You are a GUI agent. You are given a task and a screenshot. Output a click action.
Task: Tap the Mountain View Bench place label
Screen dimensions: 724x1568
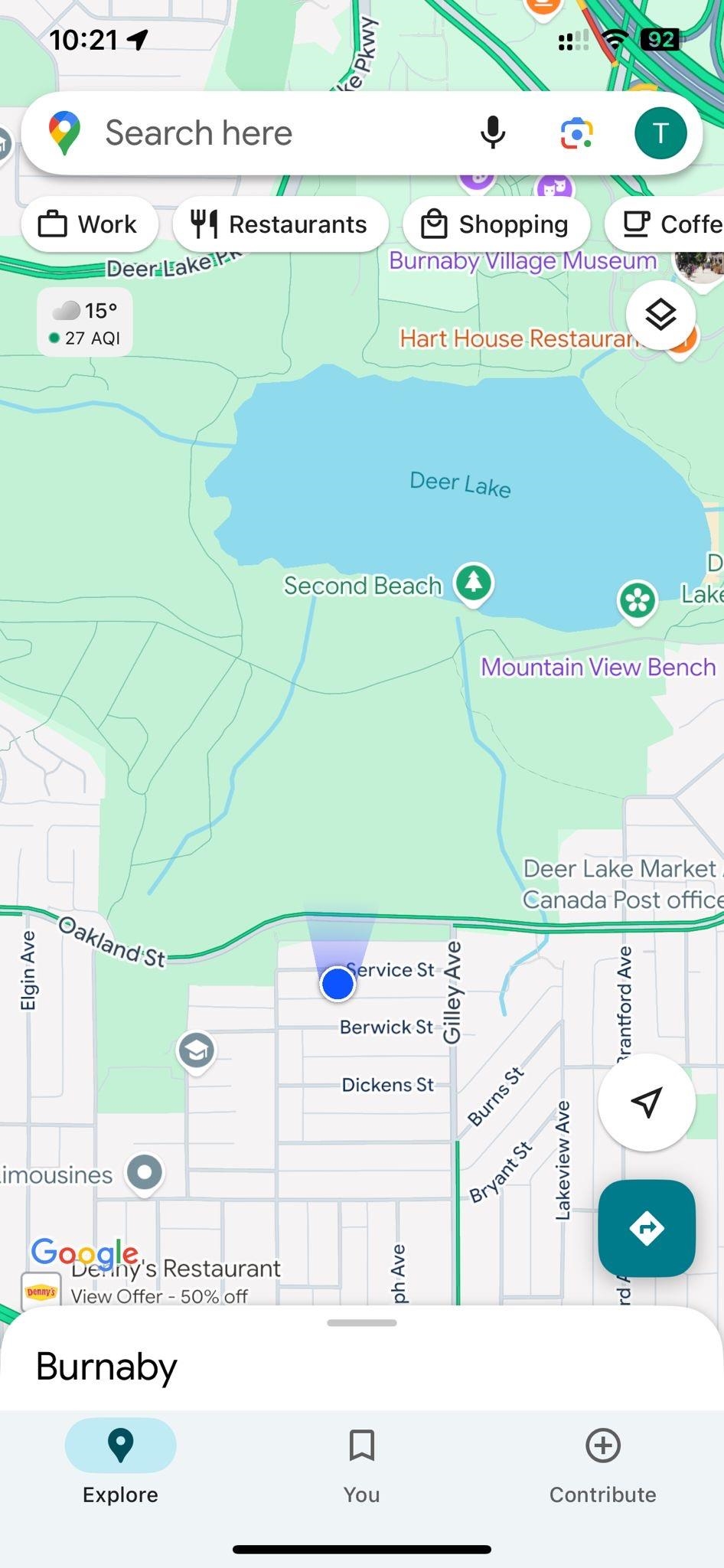click(598, 667)
